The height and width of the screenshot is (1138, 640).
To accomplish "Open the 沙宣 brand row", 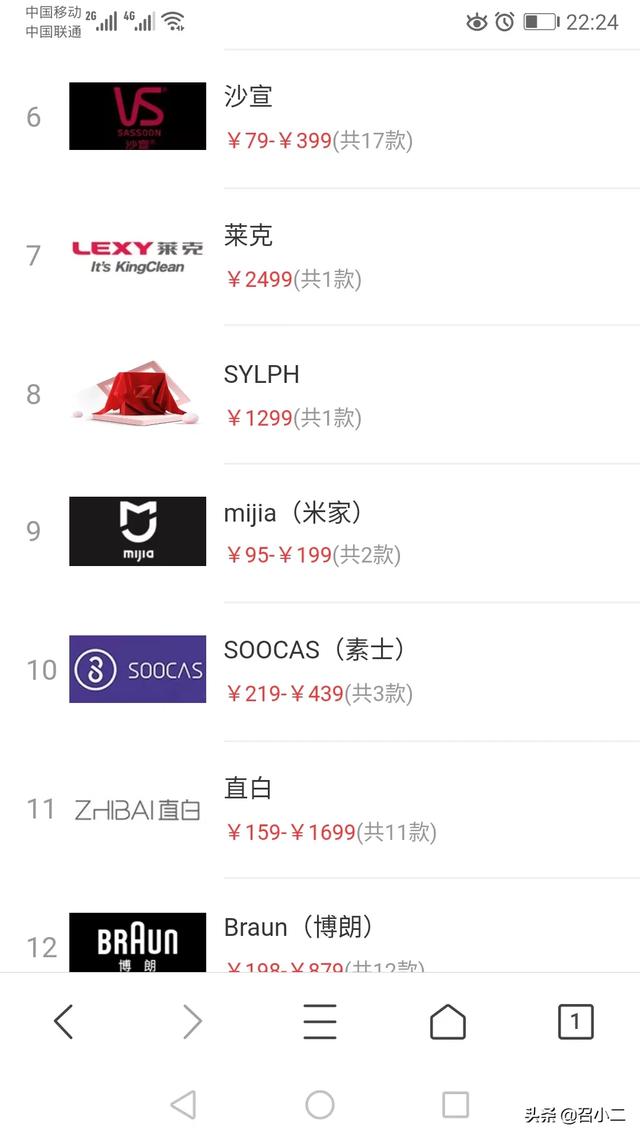I will point(320,118).
